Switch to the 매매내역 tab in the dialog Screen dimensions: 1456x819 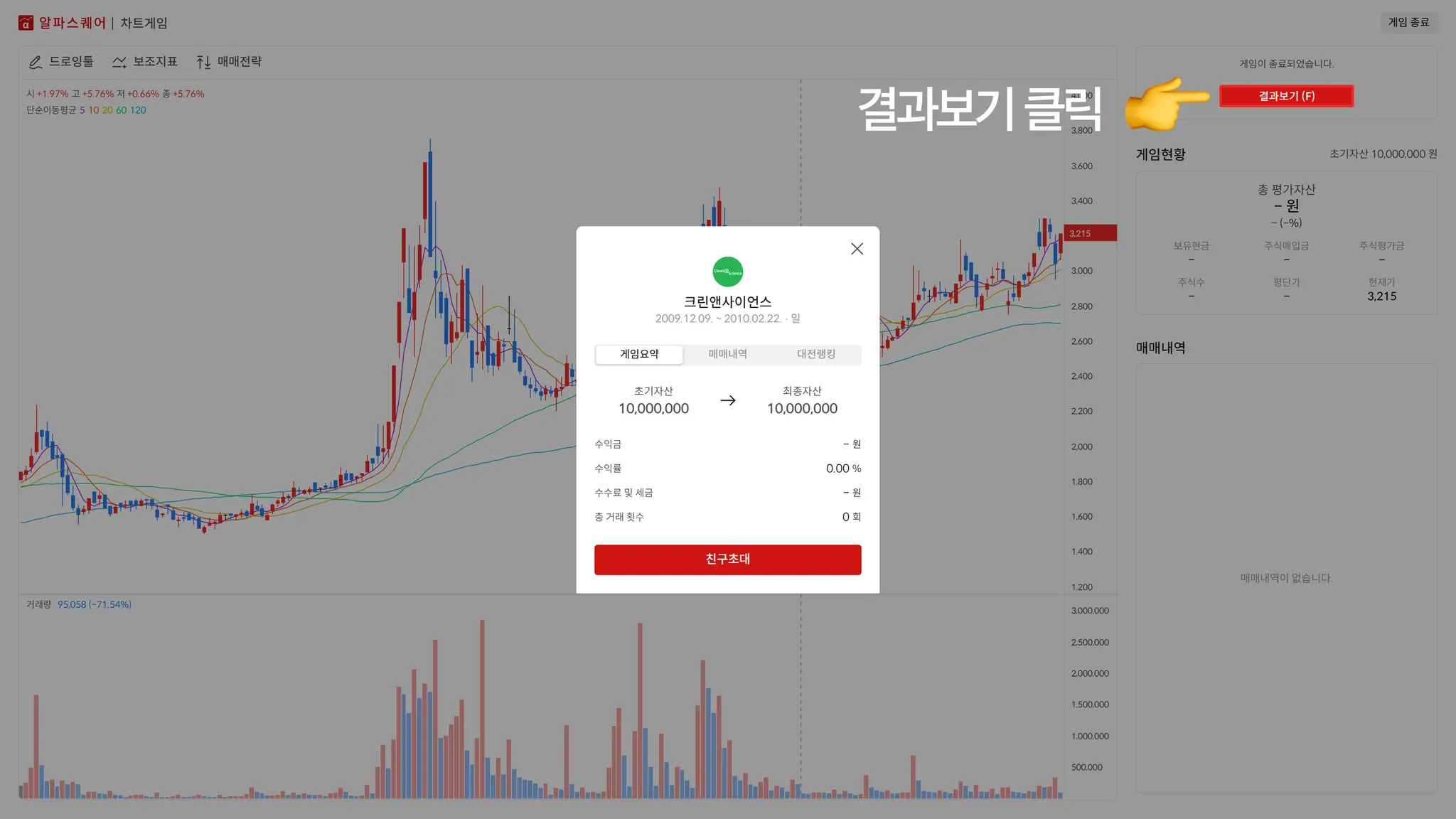[x=727, y=354]
